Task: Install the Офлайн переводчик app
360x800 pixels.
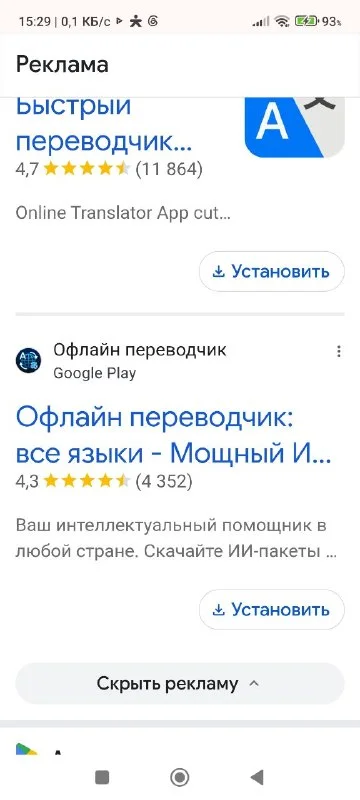Action: 271,610
